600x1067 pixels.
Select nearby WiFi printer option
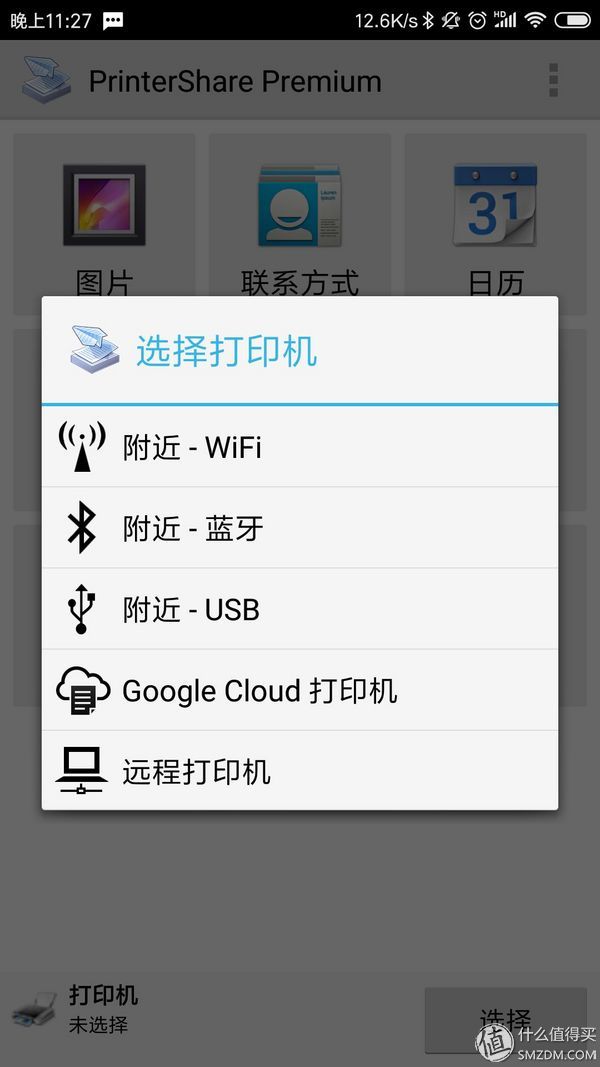click(x=299, y=447)
